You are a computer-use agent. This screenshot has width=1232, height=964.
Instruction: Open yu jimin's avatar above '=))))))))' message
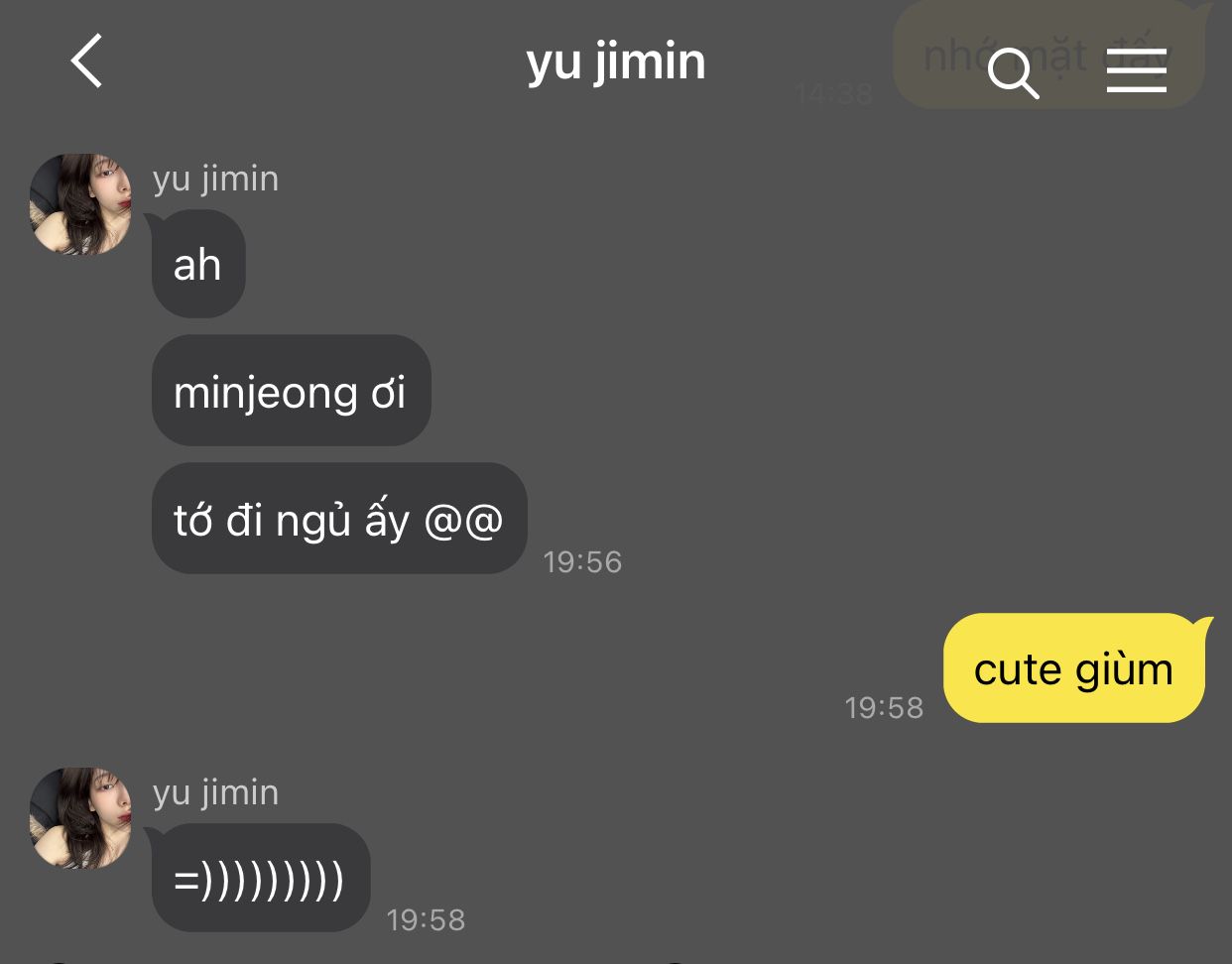tap(80, 818)
